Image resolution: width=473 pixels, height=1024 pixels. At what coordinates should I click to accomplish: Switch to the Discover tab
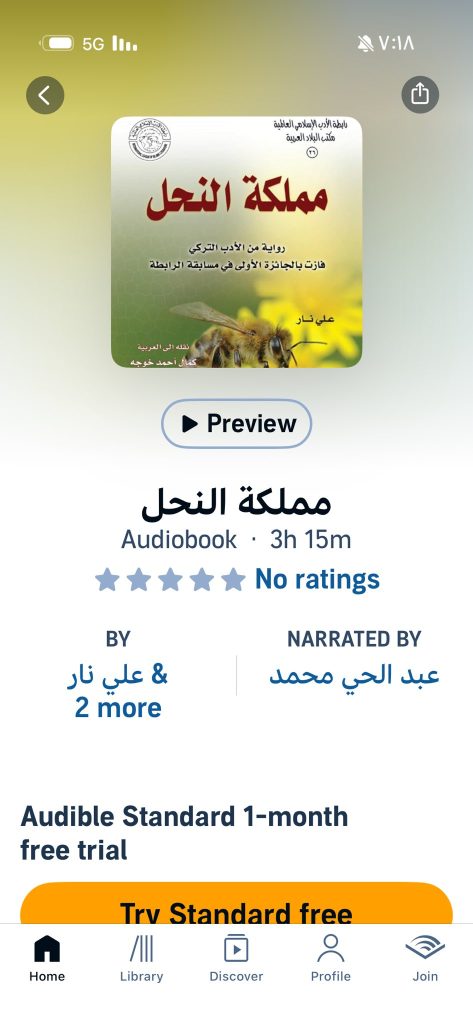click(236, 959)
